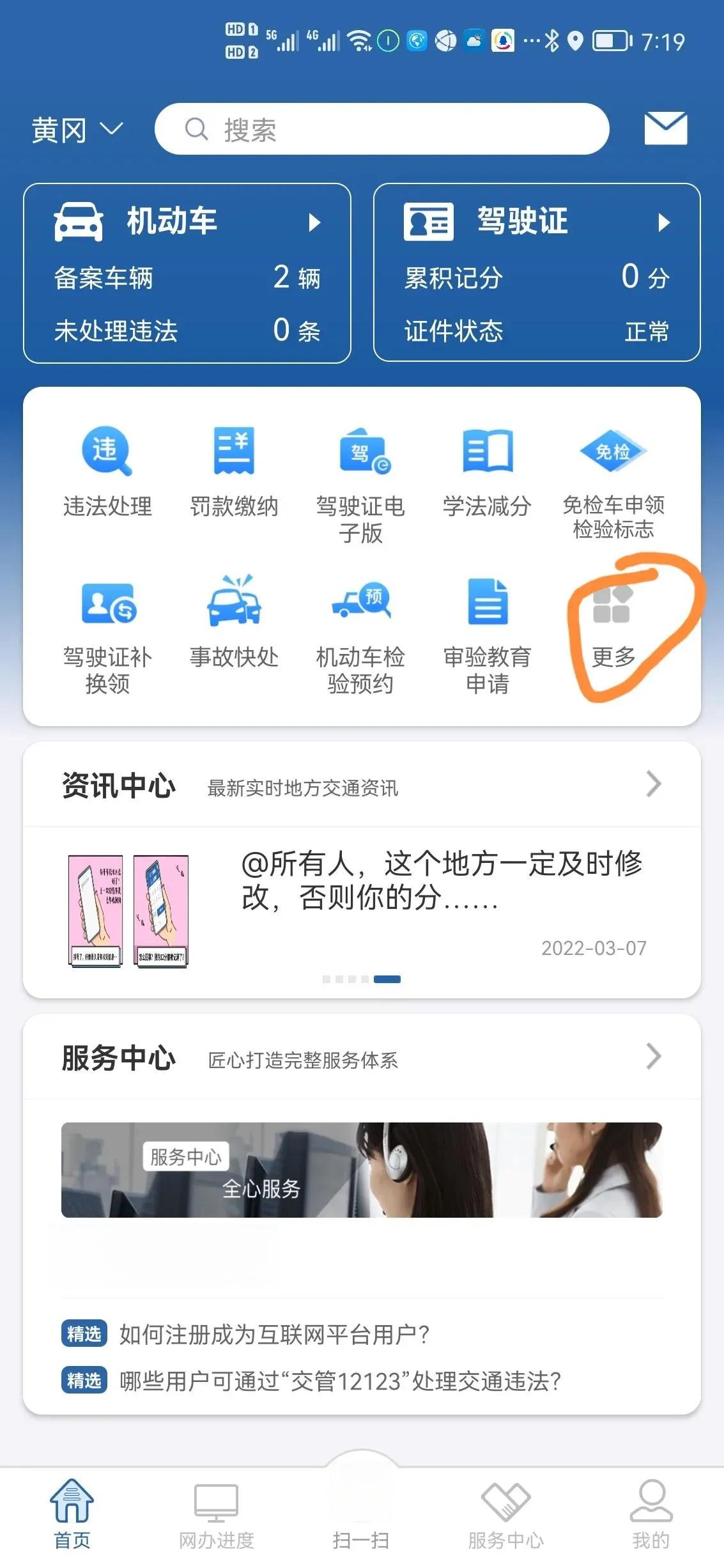Expand the 黄冈 city selector
Image resolution: width=724 pixels, height=1568 pixels.
coord(78,128)
